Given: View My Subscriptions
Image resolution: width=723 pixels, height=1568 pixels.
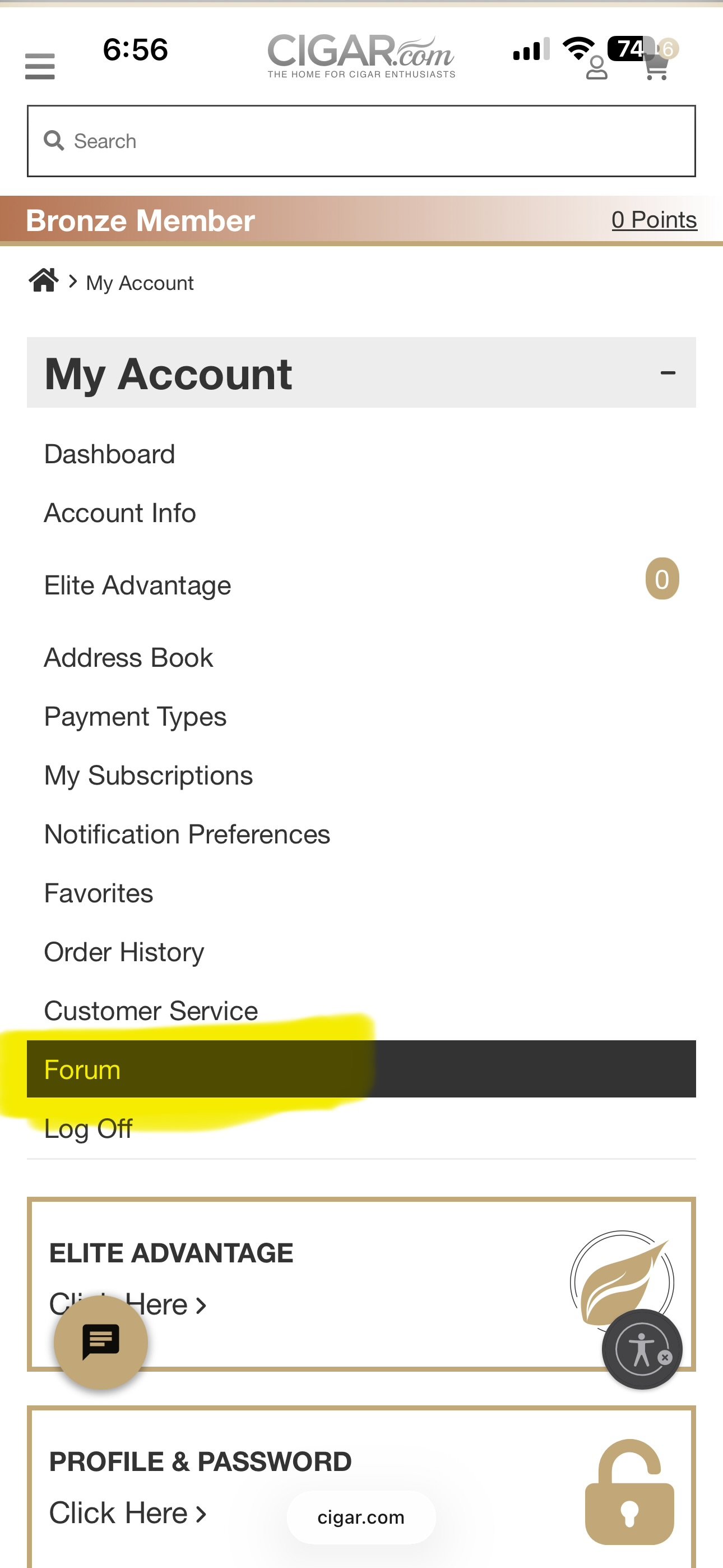Looking at the screenshot, I should point(149,776).
